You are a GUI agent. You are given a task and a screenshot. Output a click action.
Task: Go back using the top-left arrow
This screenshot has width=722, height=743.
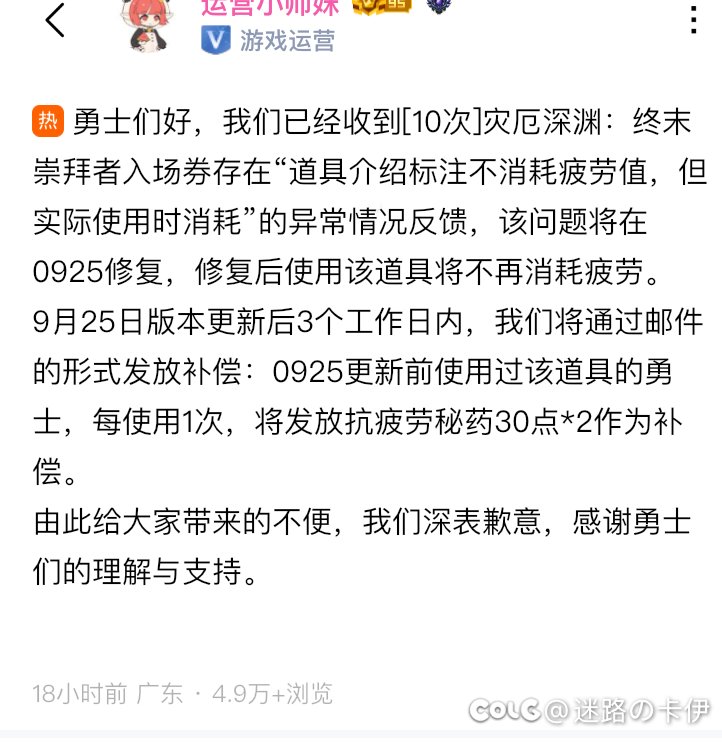(56, 20)
